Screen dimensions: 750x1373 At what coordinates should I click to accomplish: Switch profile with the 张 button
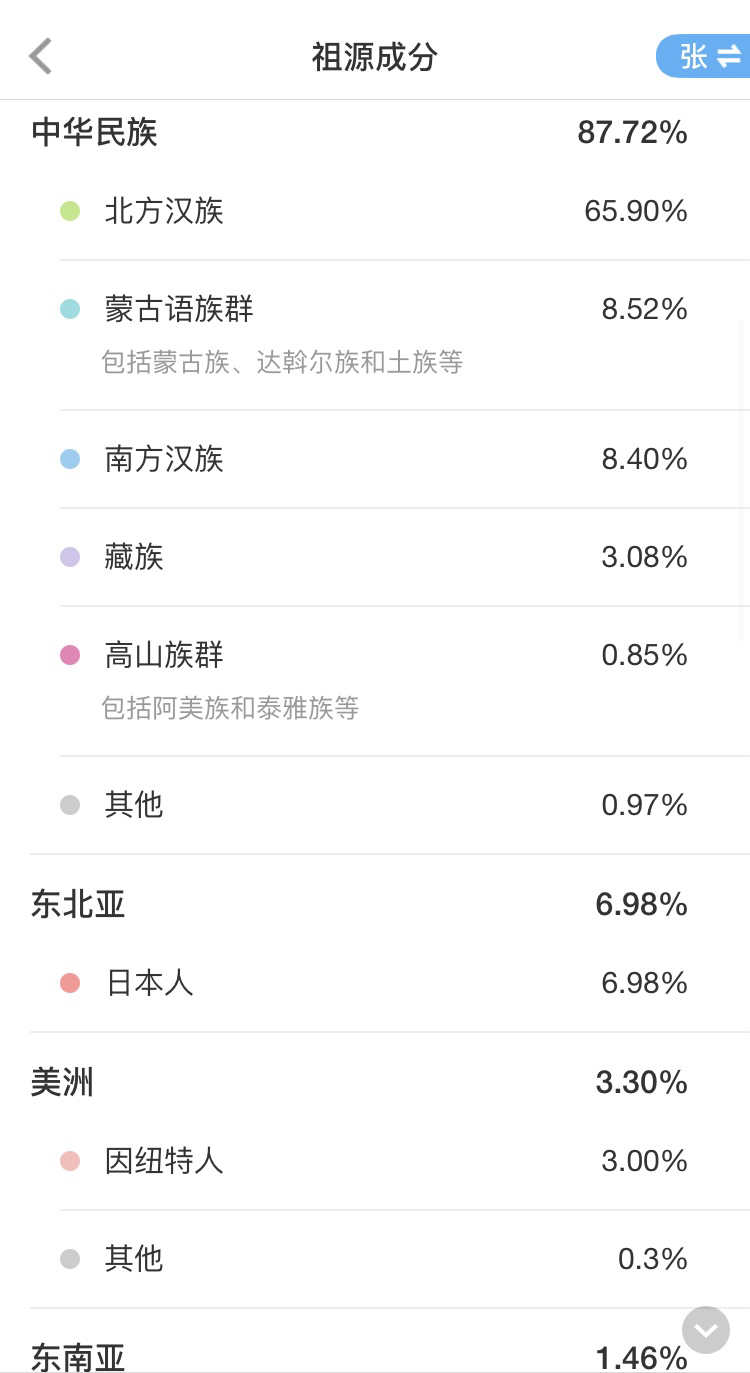pyautogui.click(x=704, y=56)
